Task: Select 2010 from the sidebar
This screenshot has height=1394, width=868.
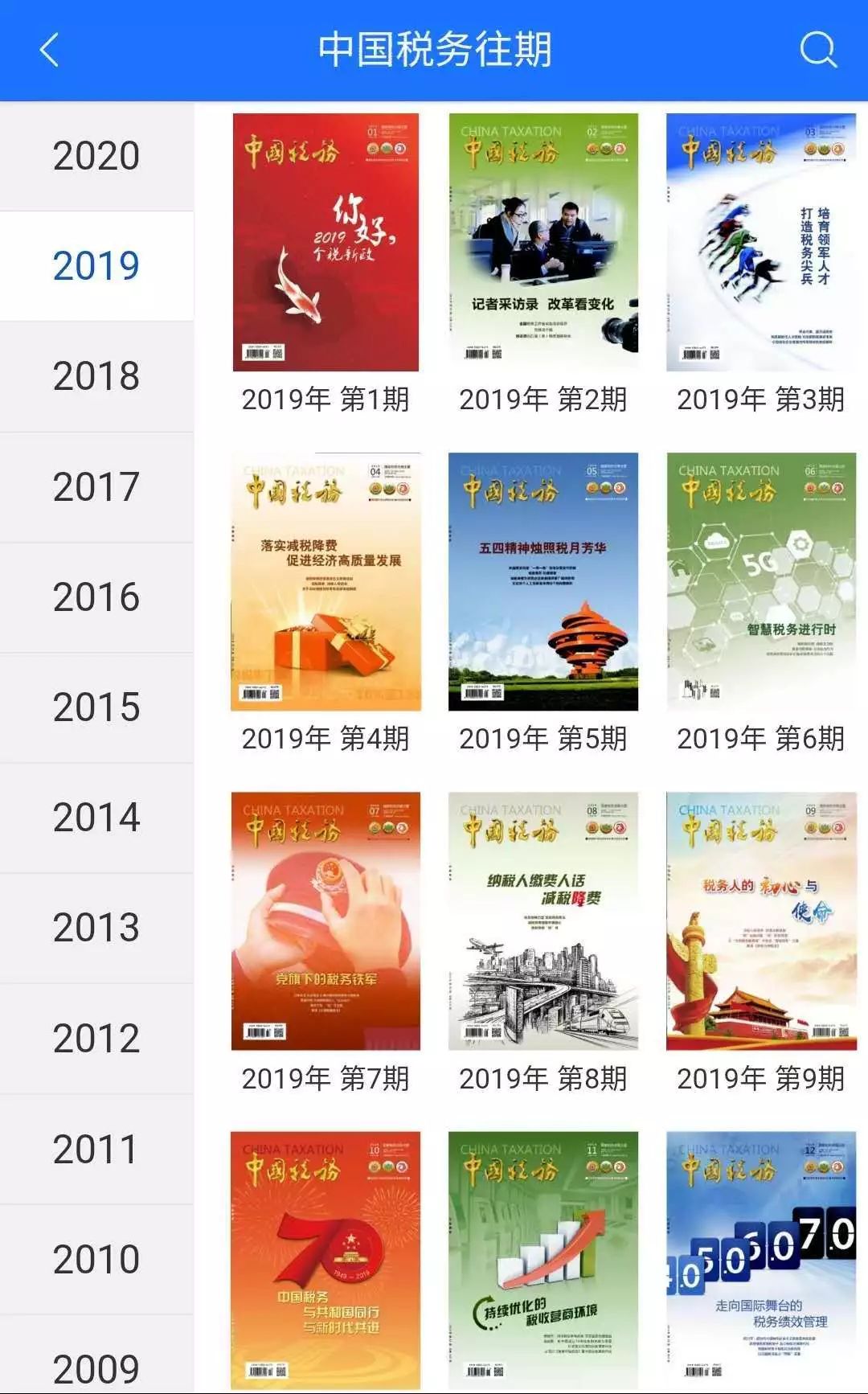Action: click(x=96, y=1259)
